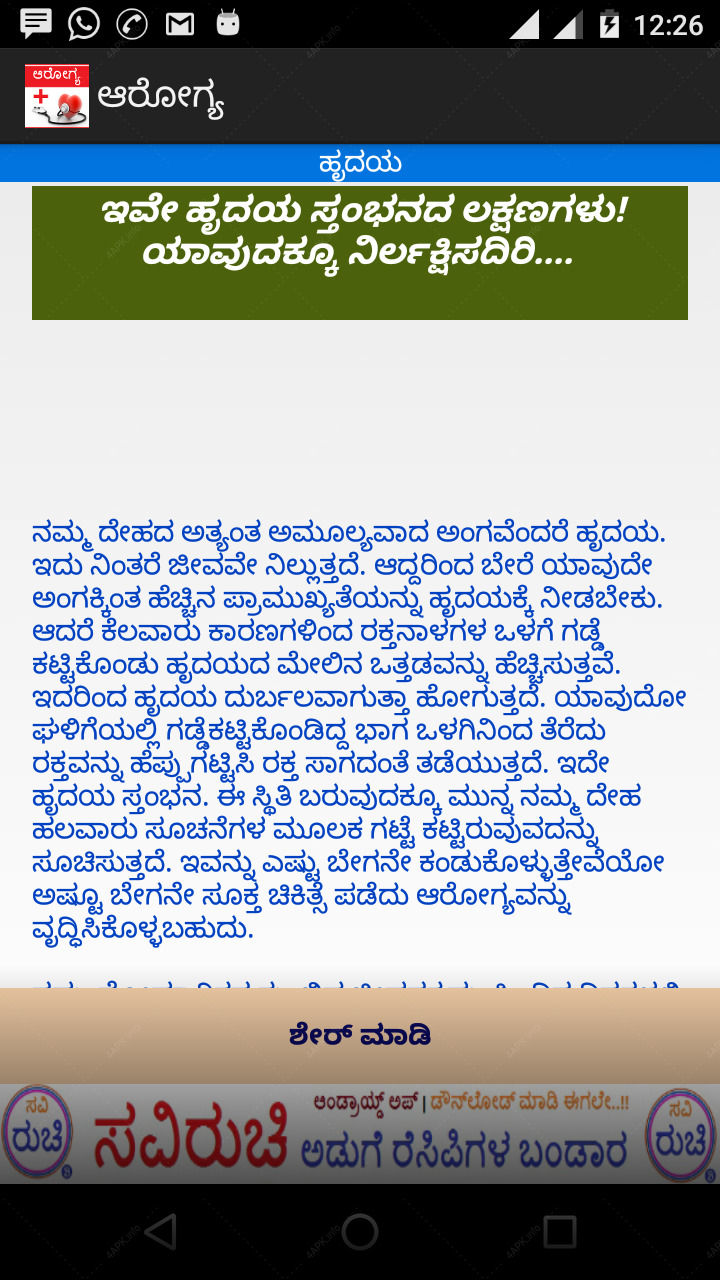
Task: Tap the ಶೇರ್ ಮಾಡි share button
Action: coord(360,1036)
